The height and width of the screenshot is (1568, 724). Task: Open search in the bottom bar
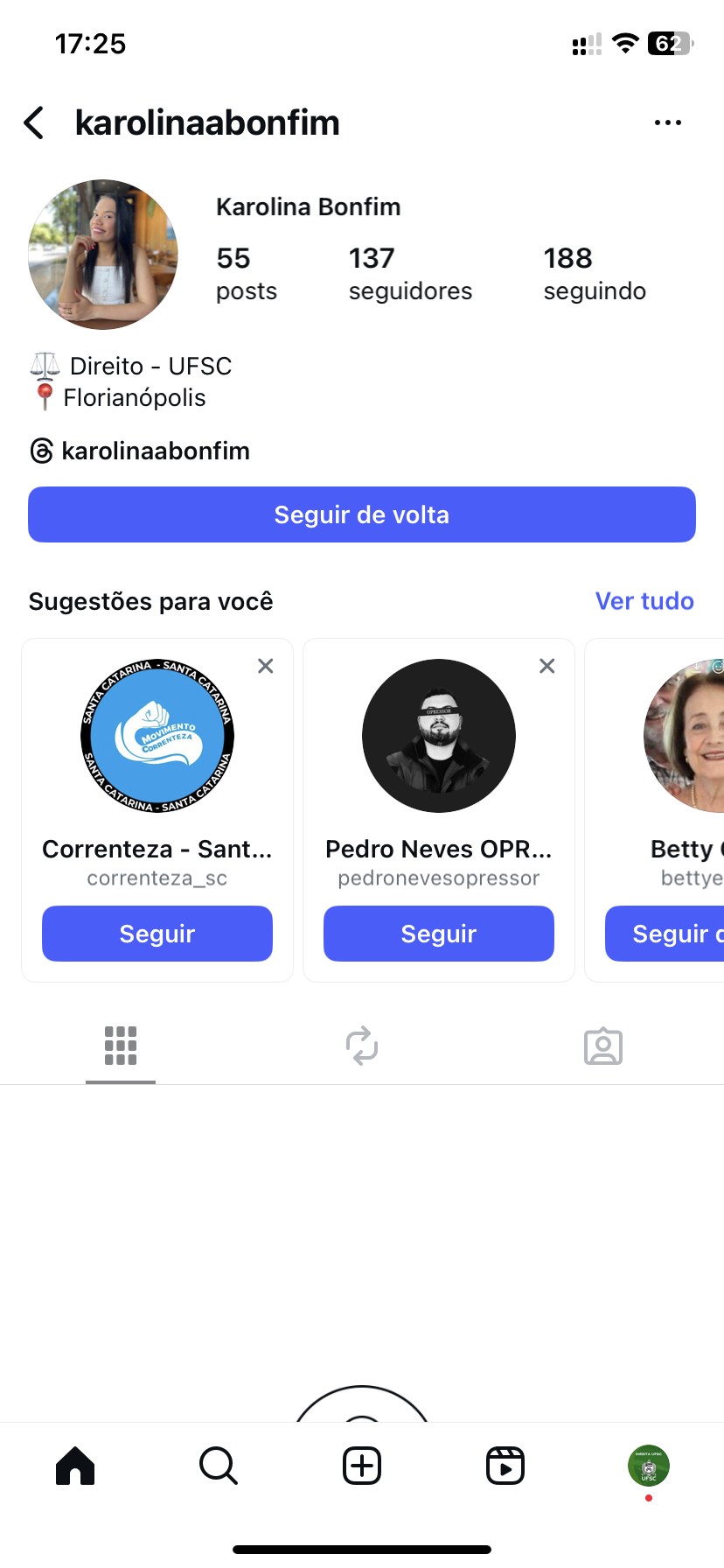tap(219, 1466)
